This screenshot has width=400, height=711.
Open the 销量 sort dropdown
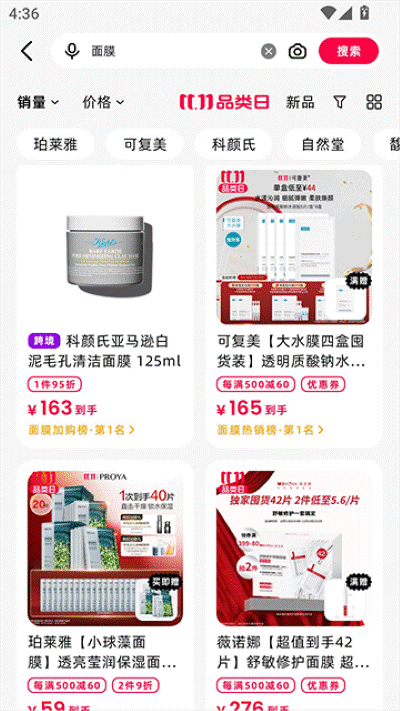[x=38, y=102]
